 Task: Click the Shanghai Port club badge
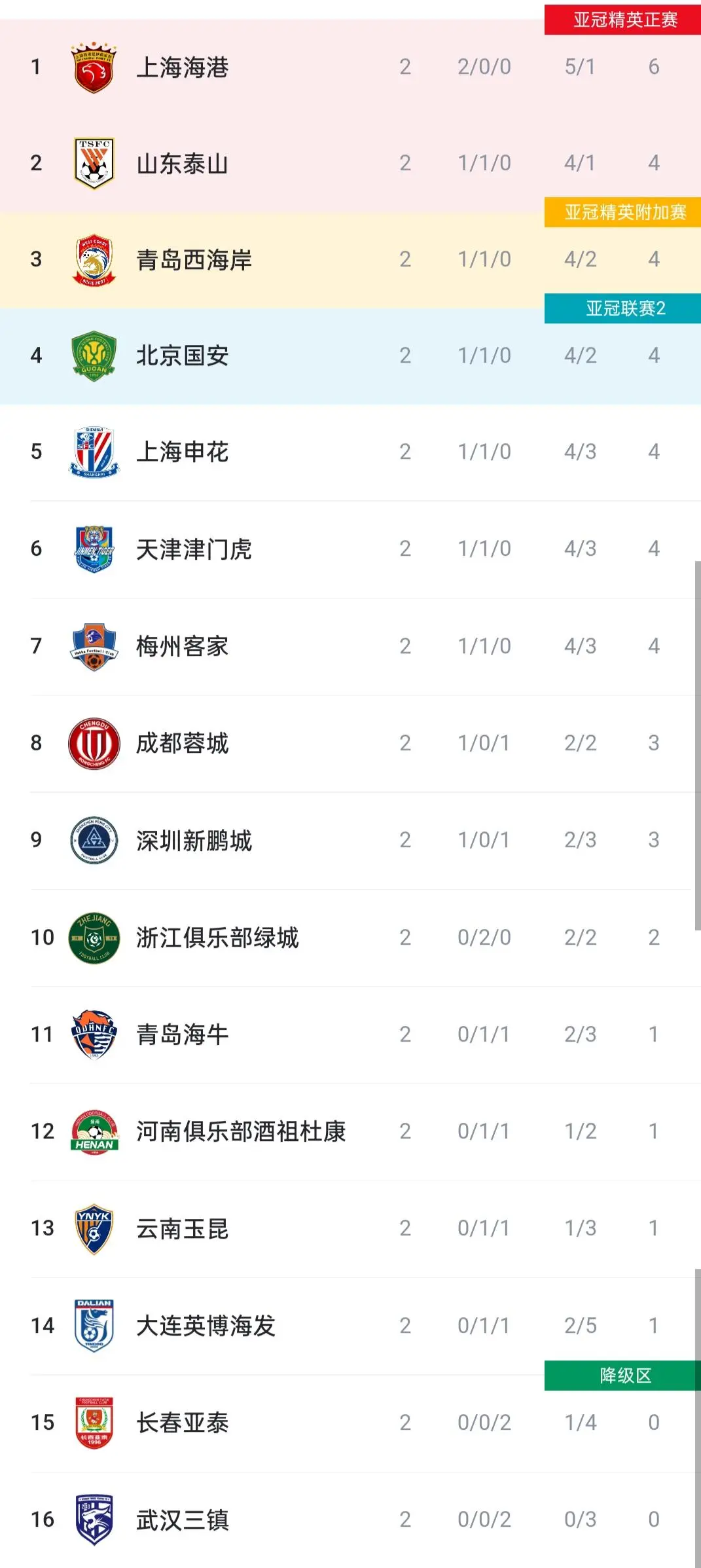click(x=93, y=66)
